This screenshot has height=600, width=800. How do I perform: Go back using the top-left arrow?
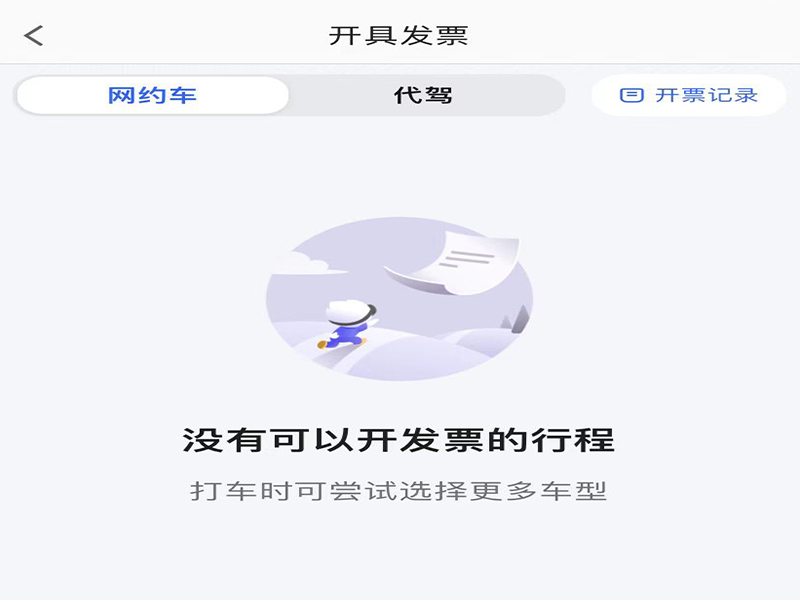coord(34,35)
